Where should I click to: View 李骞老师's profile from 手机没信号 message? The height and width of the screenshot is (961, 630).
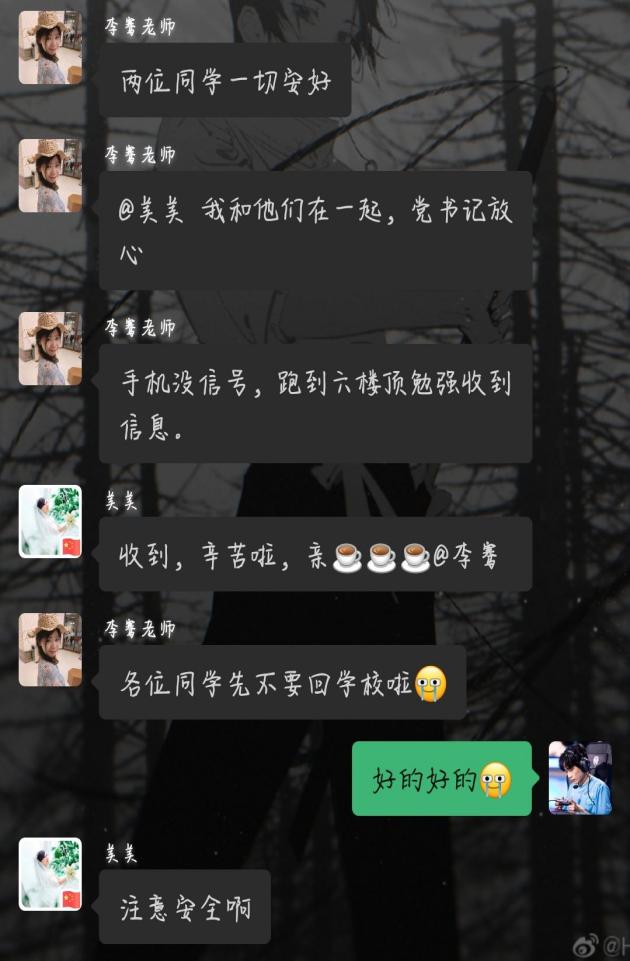[x=50, y=349]
